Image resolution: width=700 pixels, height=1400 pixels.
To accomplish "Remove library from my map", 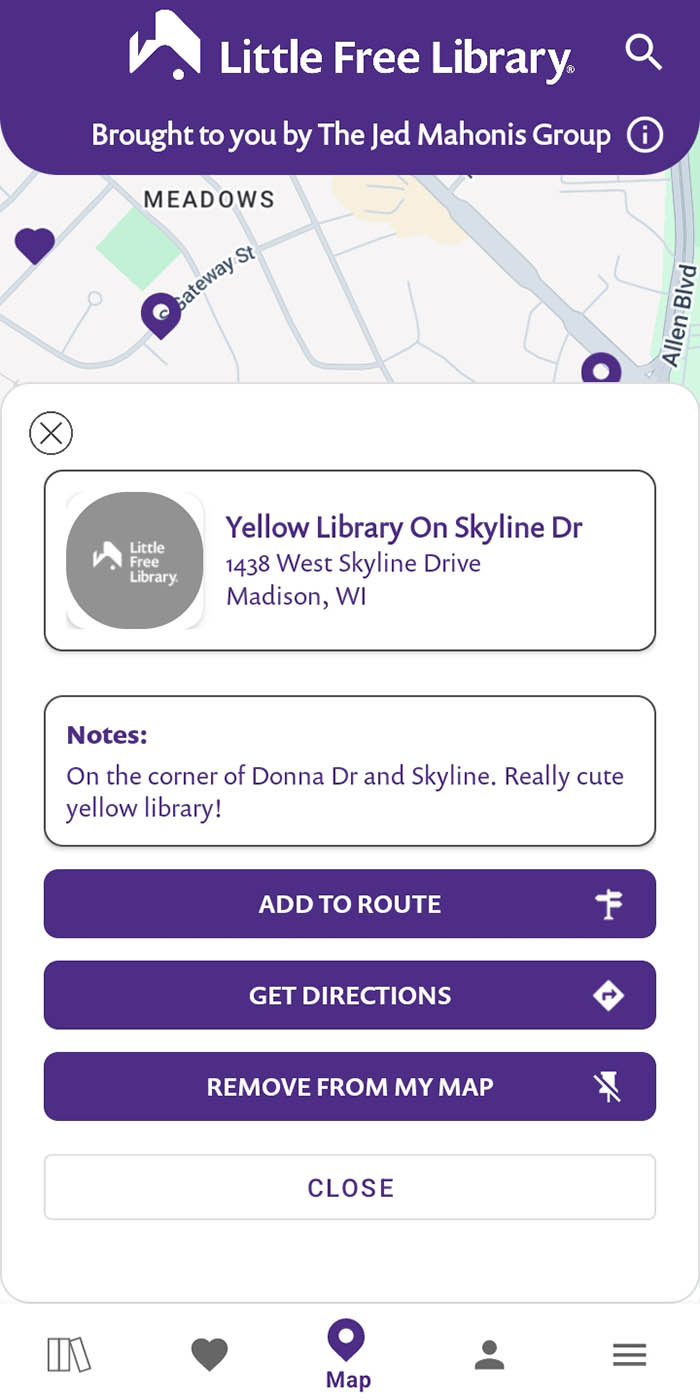I will point(349,1087).
